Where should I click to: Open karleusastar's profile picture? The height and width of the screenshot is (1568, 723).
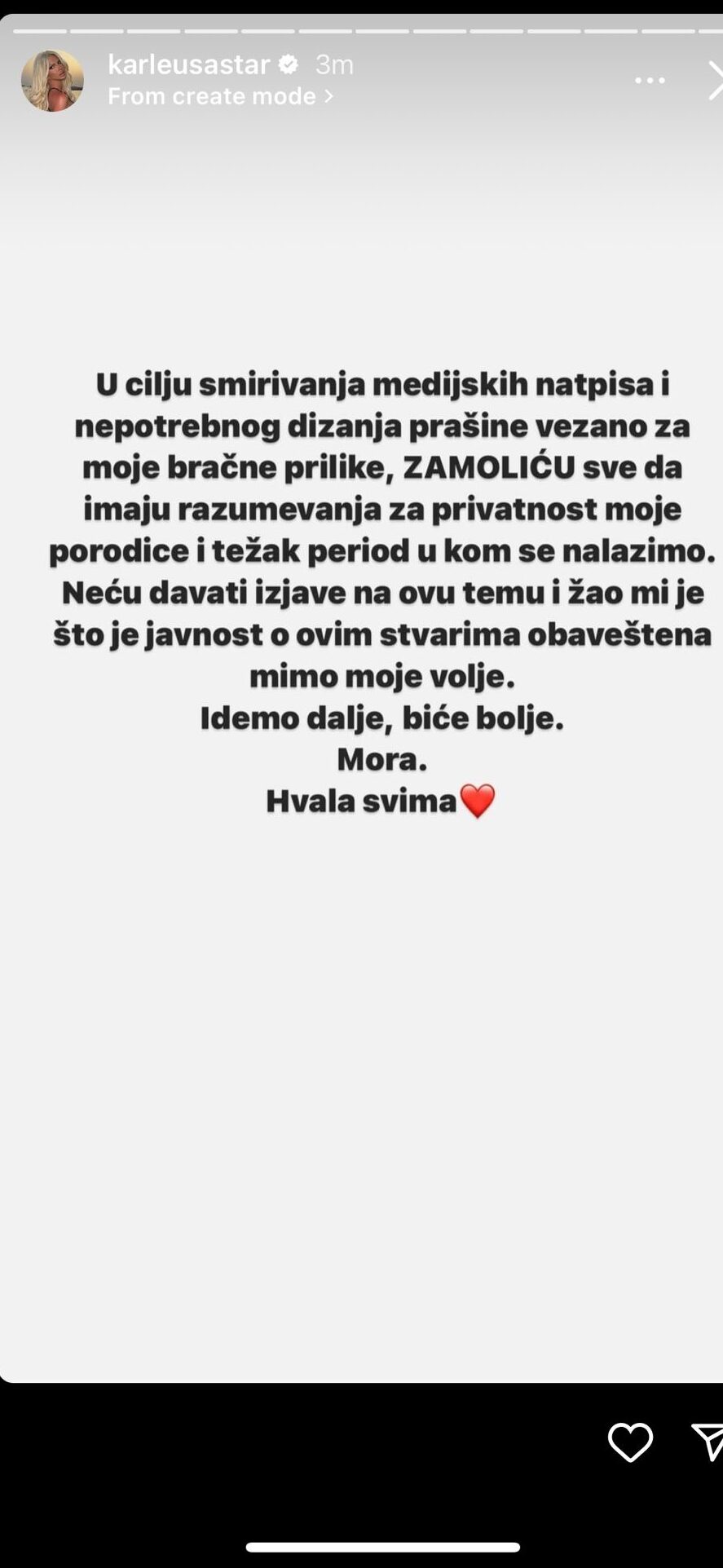pos(52,81)
